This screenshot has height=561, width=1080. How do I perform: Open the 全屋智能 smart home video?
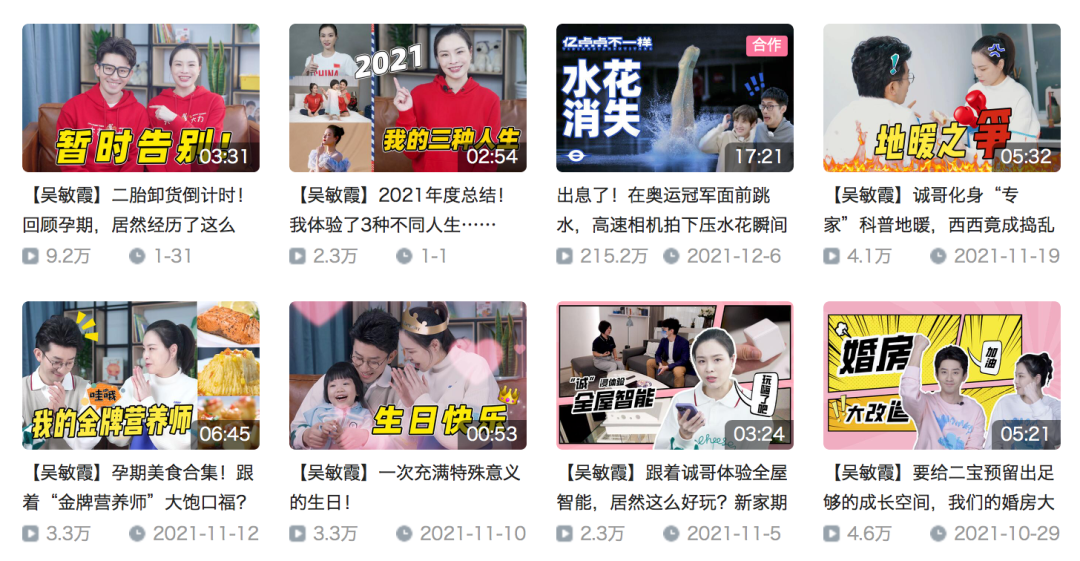[675, 375]
